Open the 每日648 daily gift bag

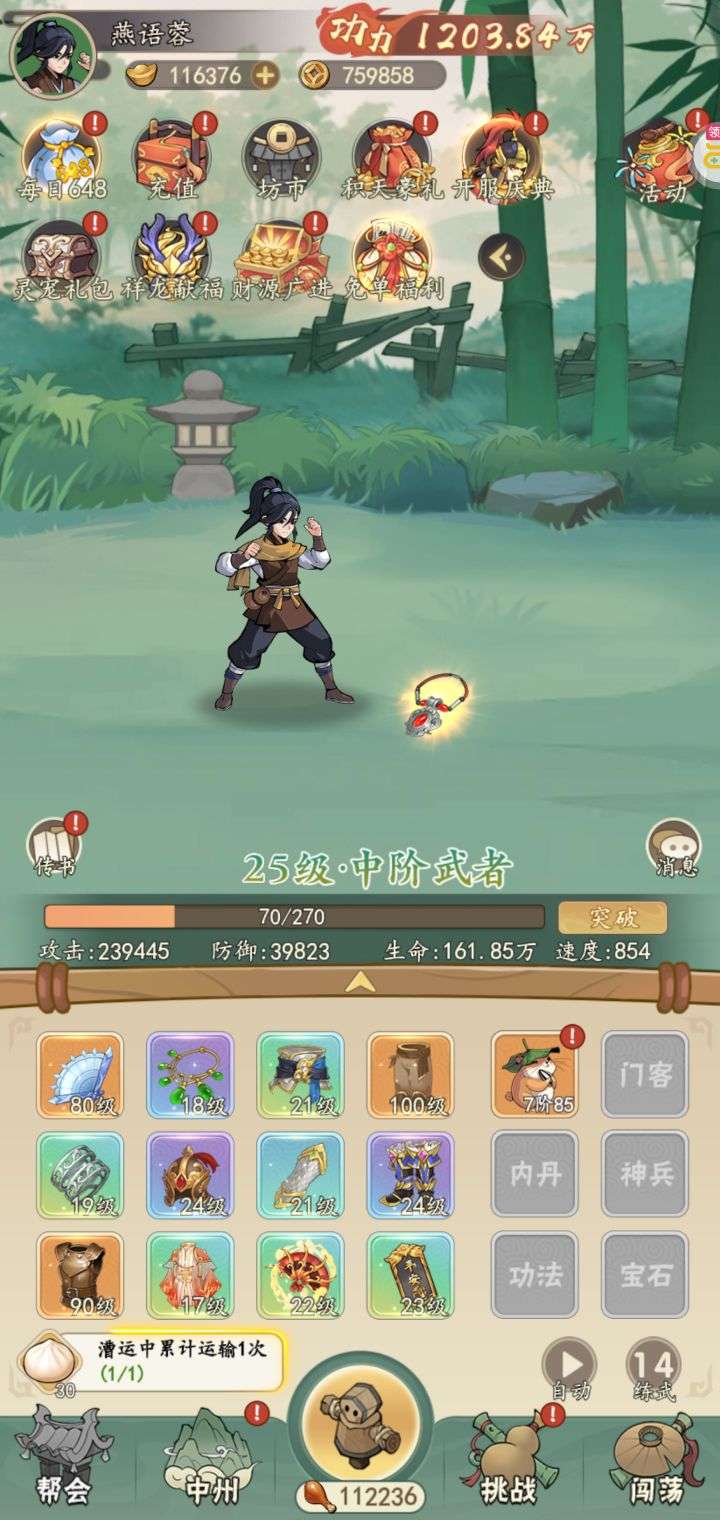(x=62, y=160)
